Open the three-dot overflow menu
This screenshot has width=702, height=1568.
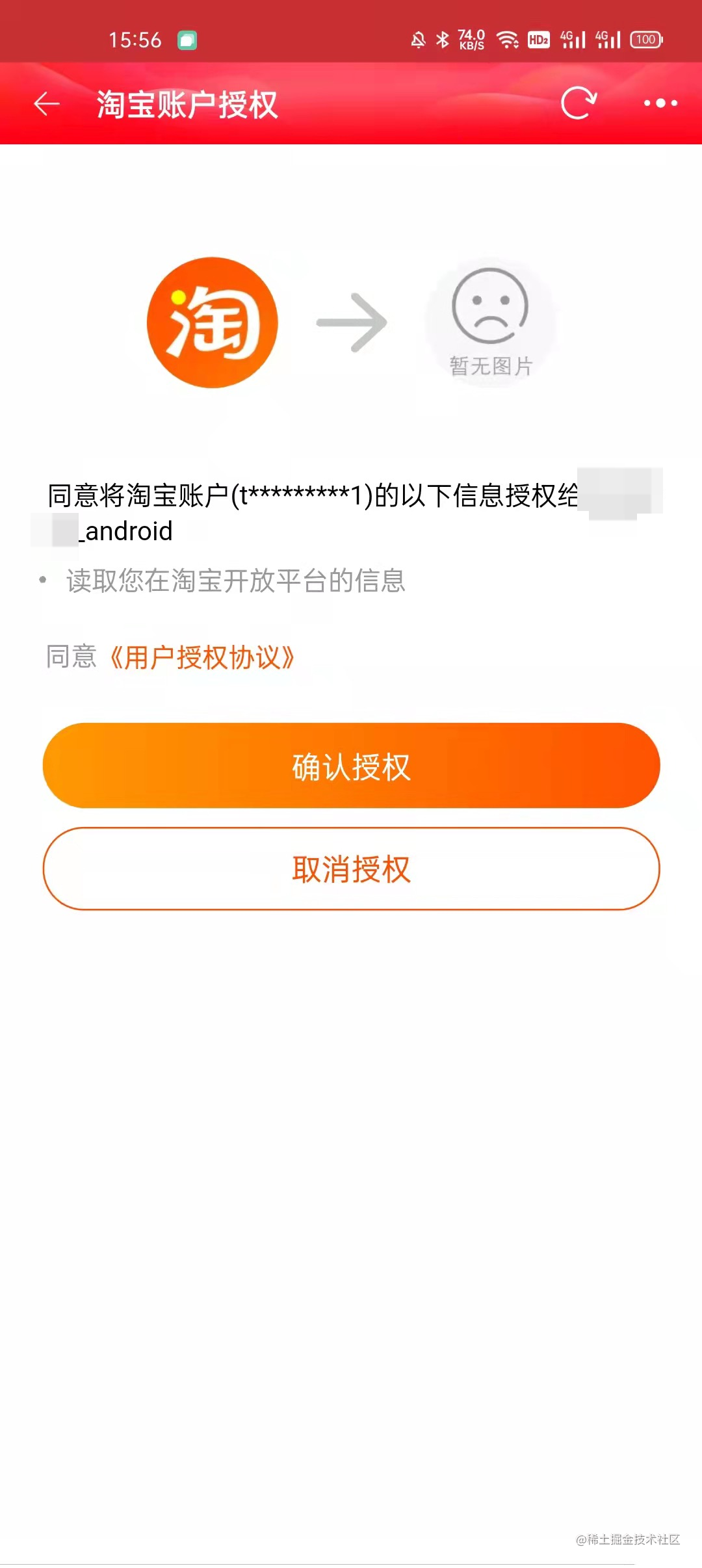pos(660,103)
